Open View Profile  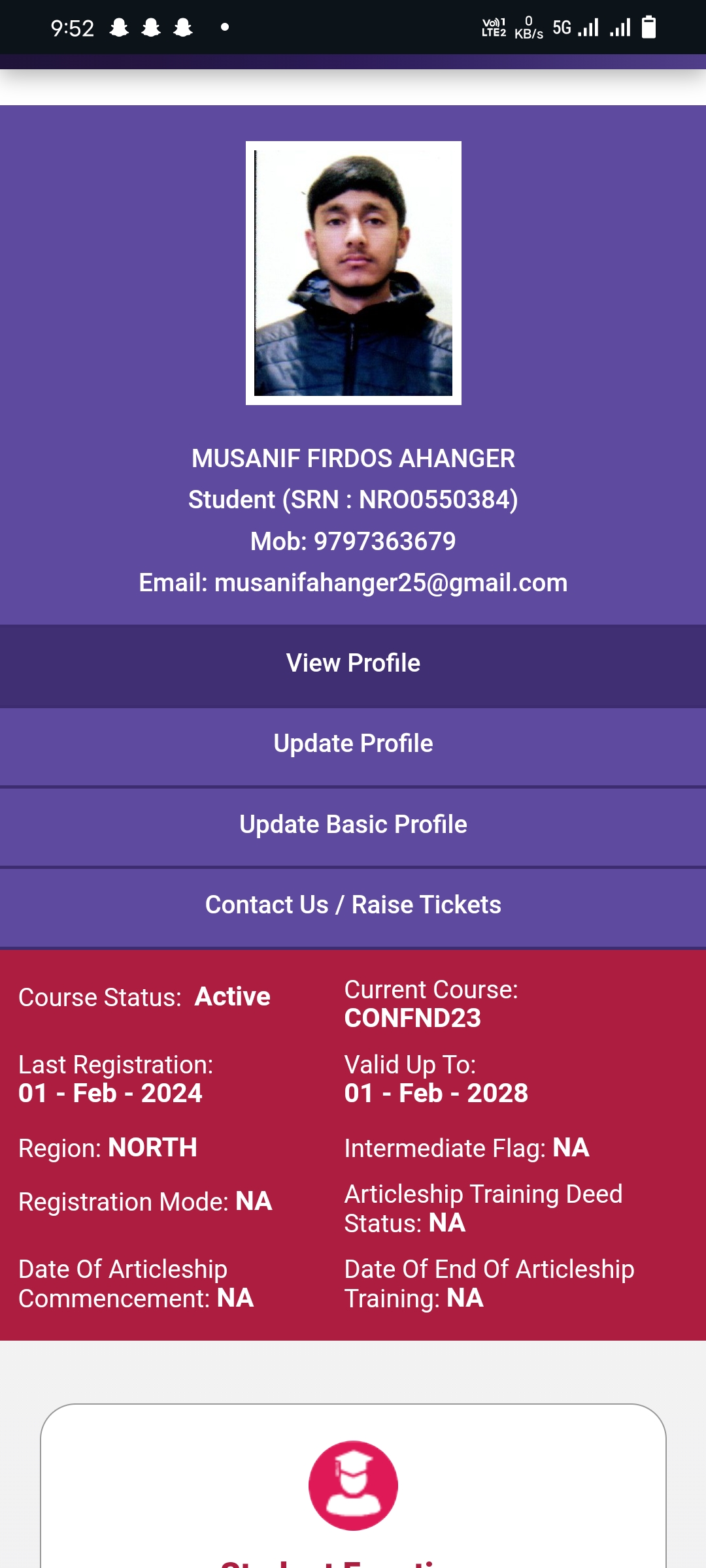pyautogui.click(x=353, y=664)
